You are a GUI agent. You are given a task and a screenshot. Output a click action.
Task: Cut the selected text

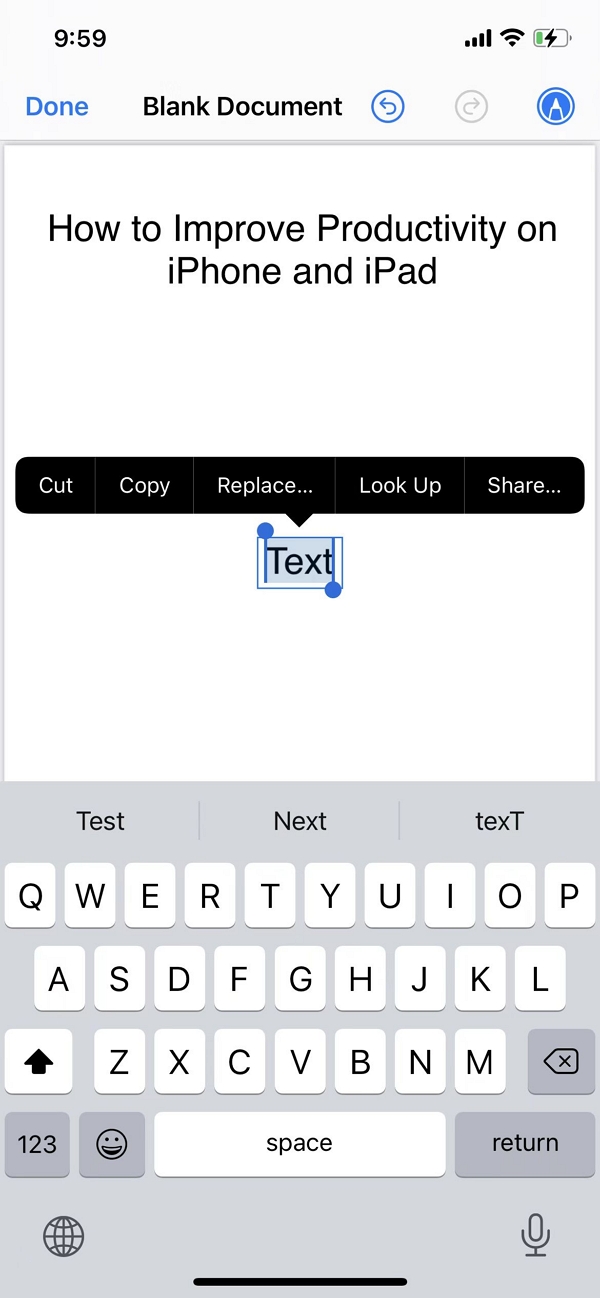click(x=56, y=486)
